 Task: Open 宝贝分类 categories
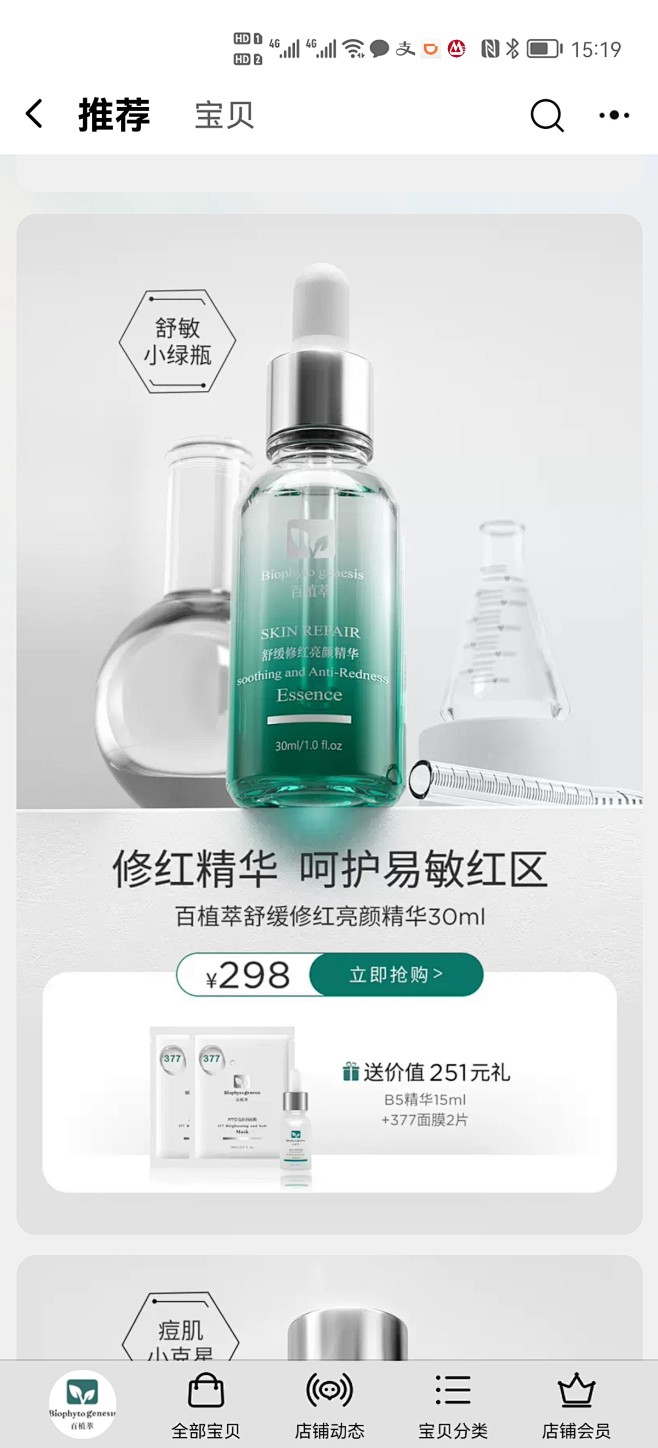[x=453, y=1404]
